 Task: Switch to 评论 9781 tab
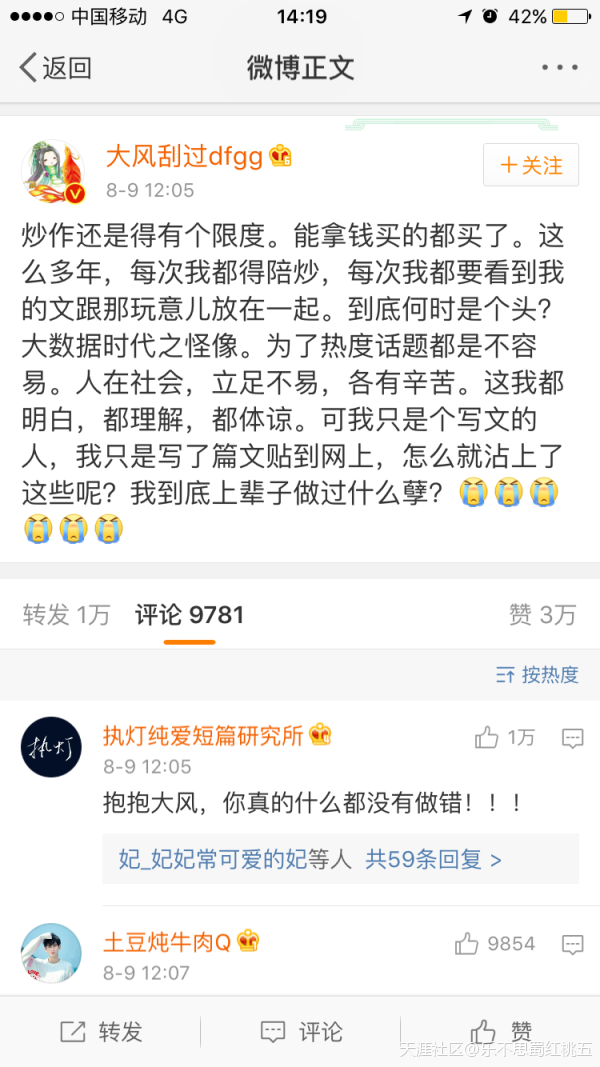pyautogui.click(x=190, y=615)
